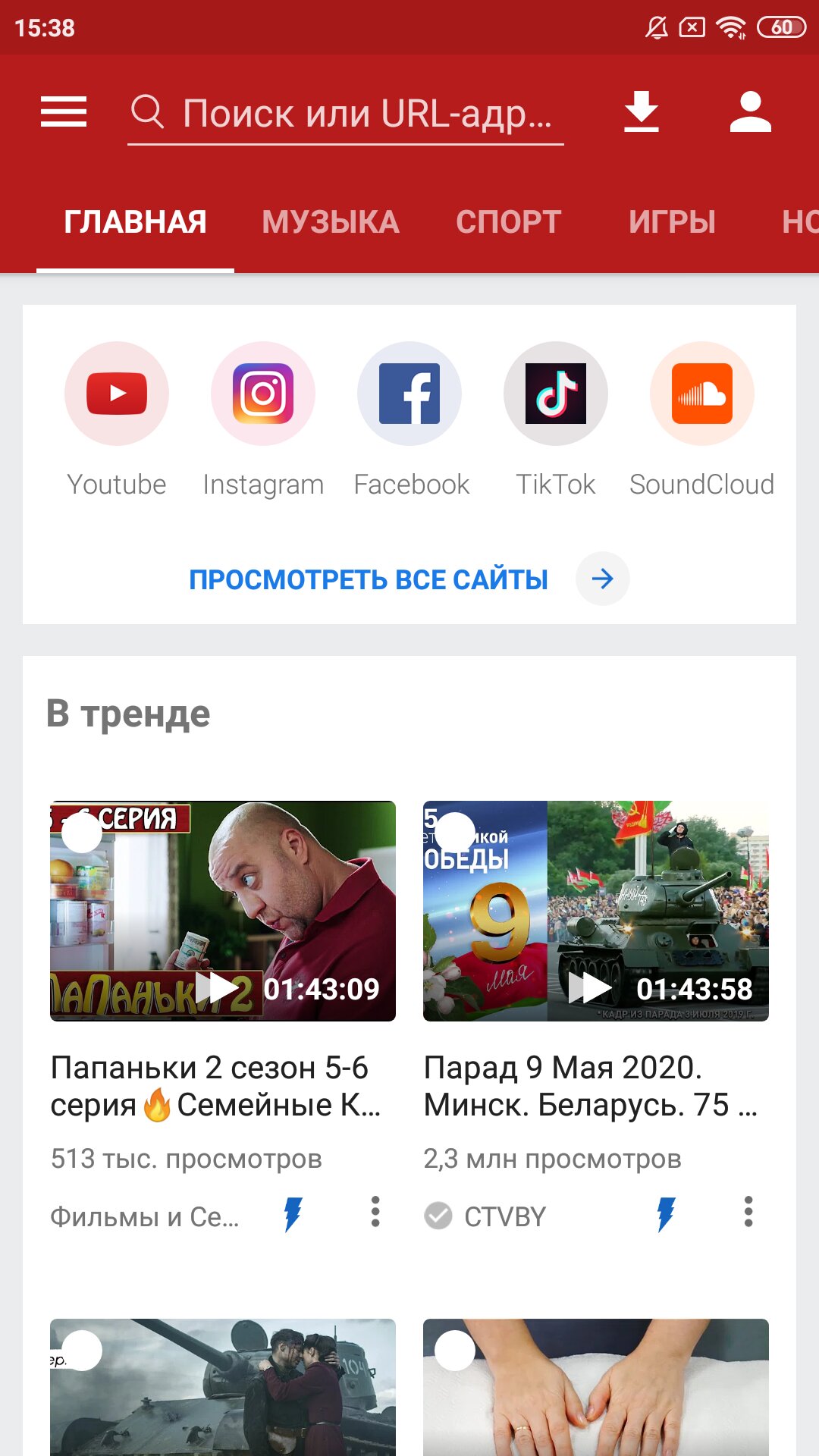Open the user profile icon

coord(751,112)
